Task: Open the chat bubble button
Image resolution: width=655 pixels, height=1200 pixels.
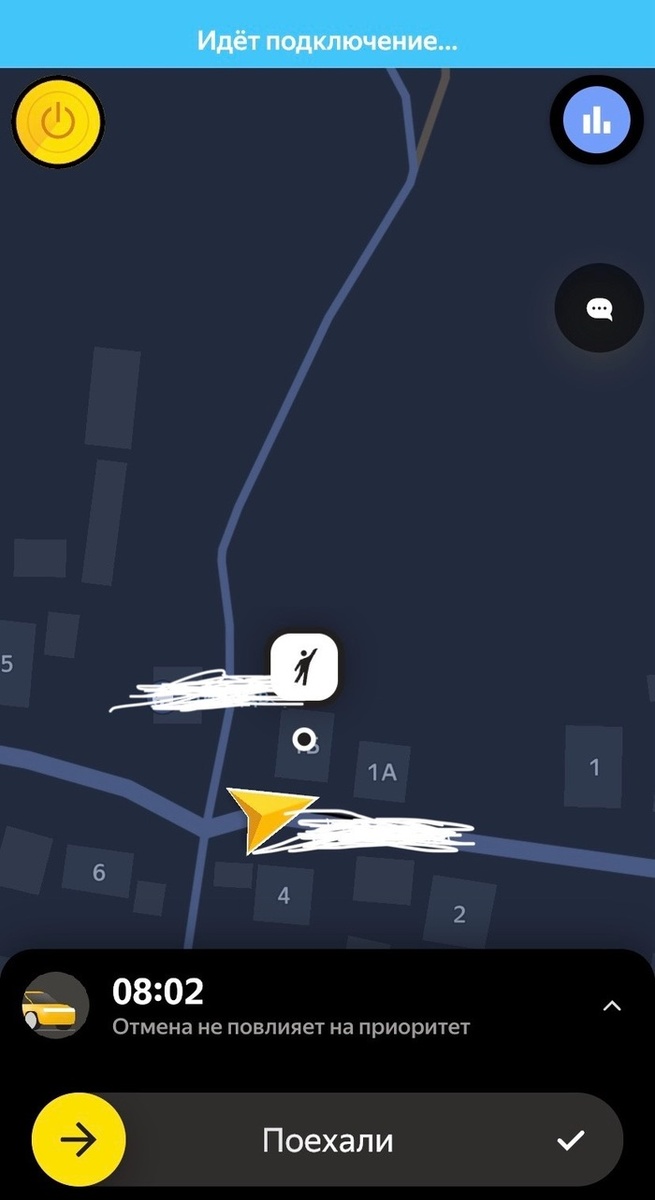Action: (x=599, y=309)
